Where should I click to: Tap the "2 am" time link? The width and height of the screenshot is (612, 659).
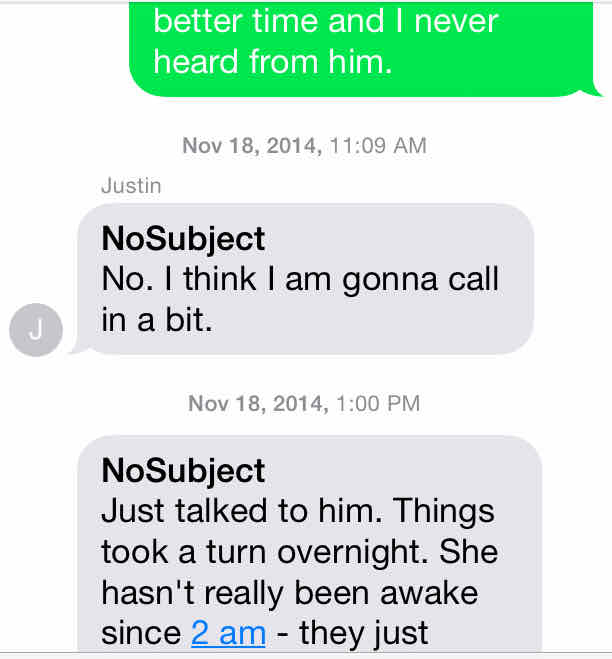pyautogui.click(x=228, y=632)
